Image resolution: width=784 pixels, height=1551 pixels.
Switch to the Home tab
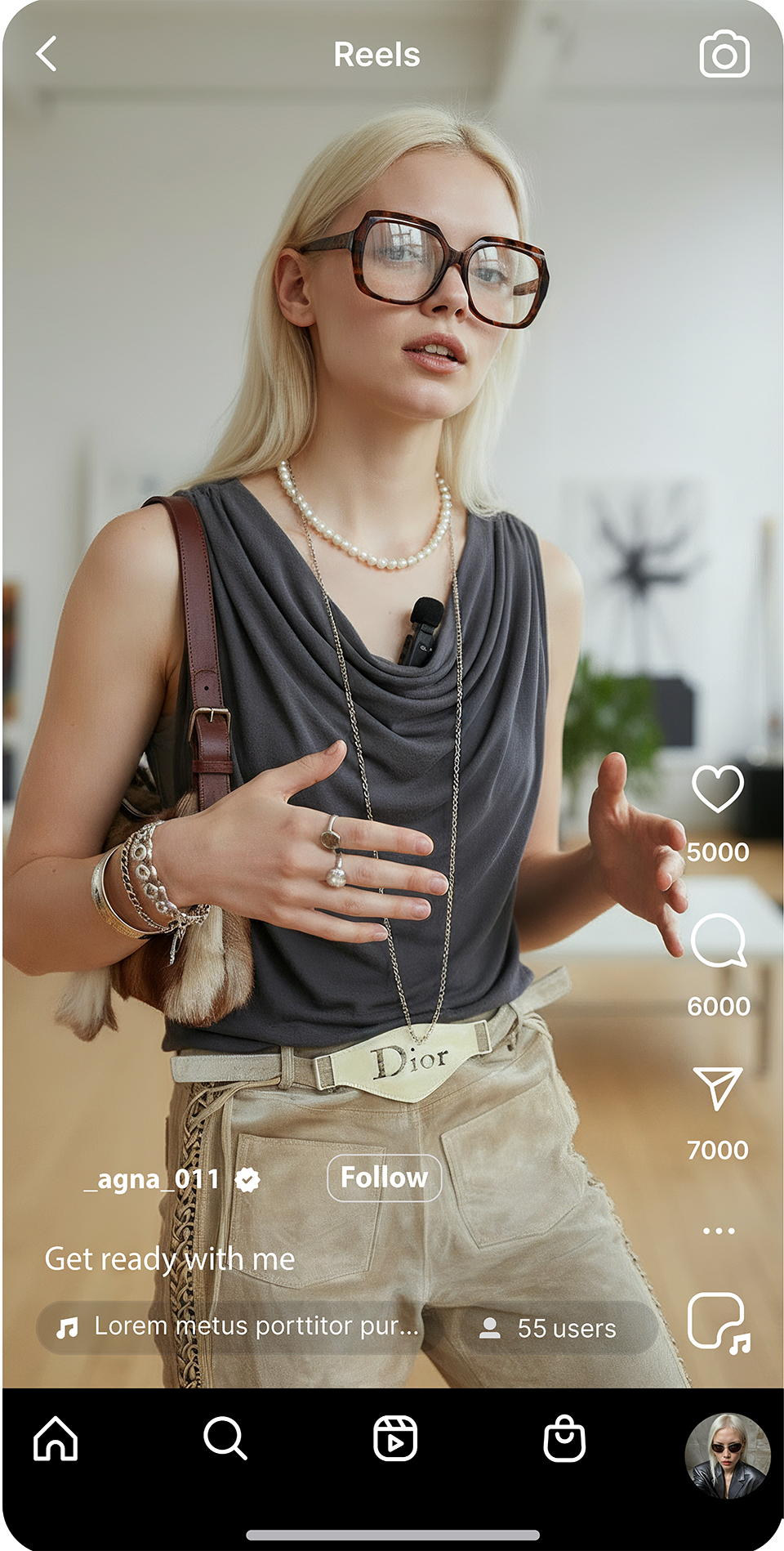point(56,1438)
